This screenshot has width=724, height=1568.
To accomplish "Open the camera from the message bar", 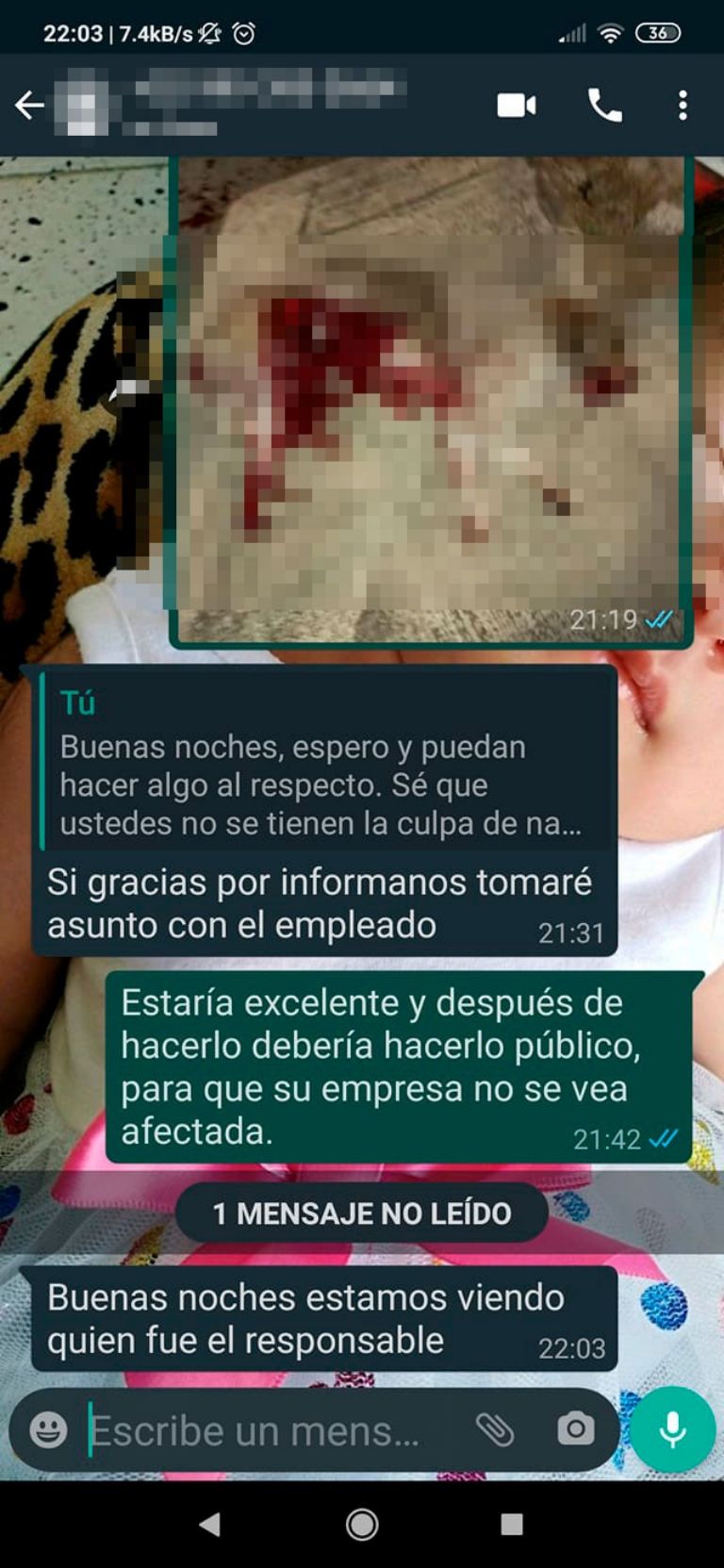I will 575,1429.
